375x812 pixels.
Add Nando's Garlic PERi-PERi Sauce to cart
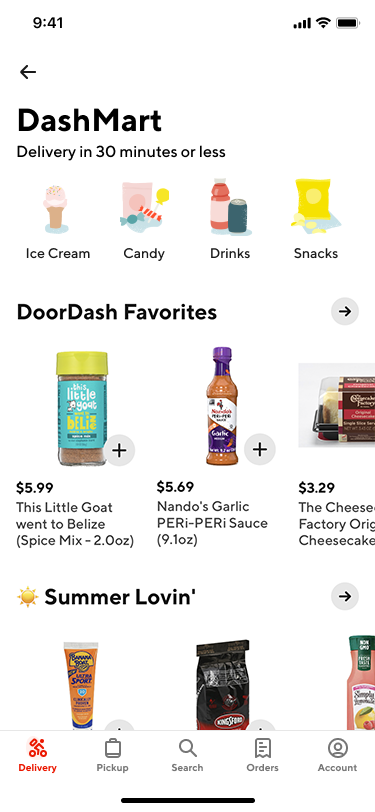tap(259, 449)
